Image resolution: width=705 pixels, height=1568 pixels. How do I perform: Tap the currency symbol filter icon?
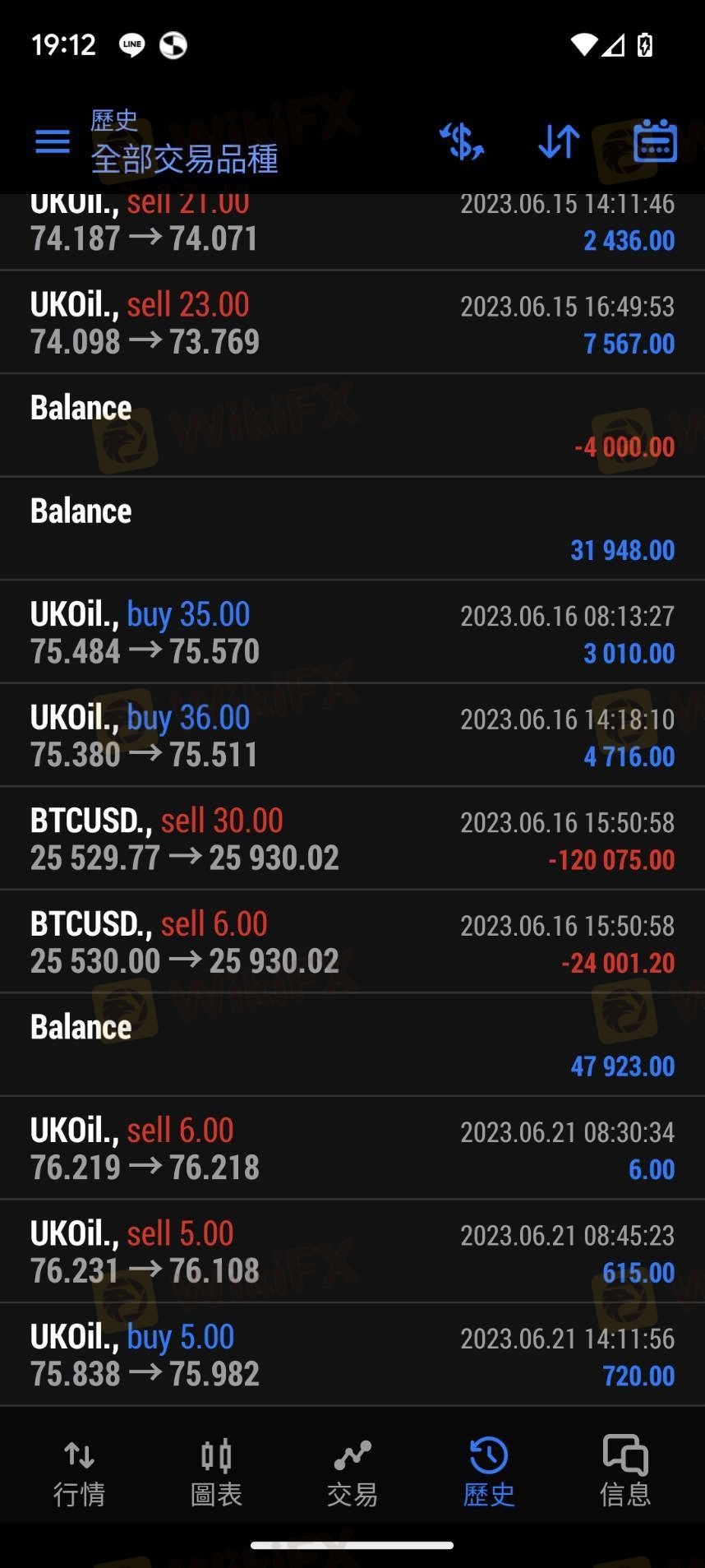(x=462, y=141)
